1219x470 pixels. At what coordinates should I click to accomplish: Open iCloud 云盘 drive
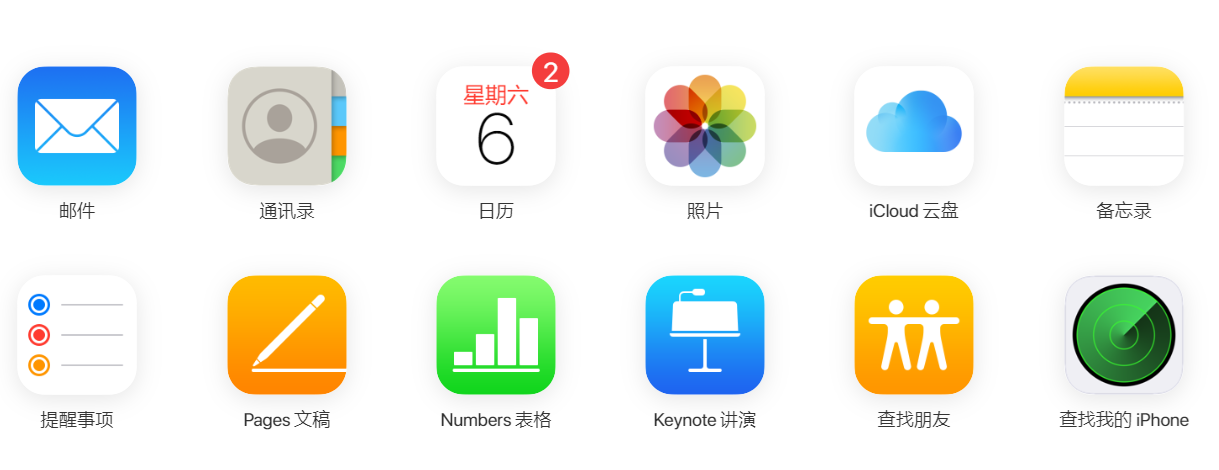(914, 126)
